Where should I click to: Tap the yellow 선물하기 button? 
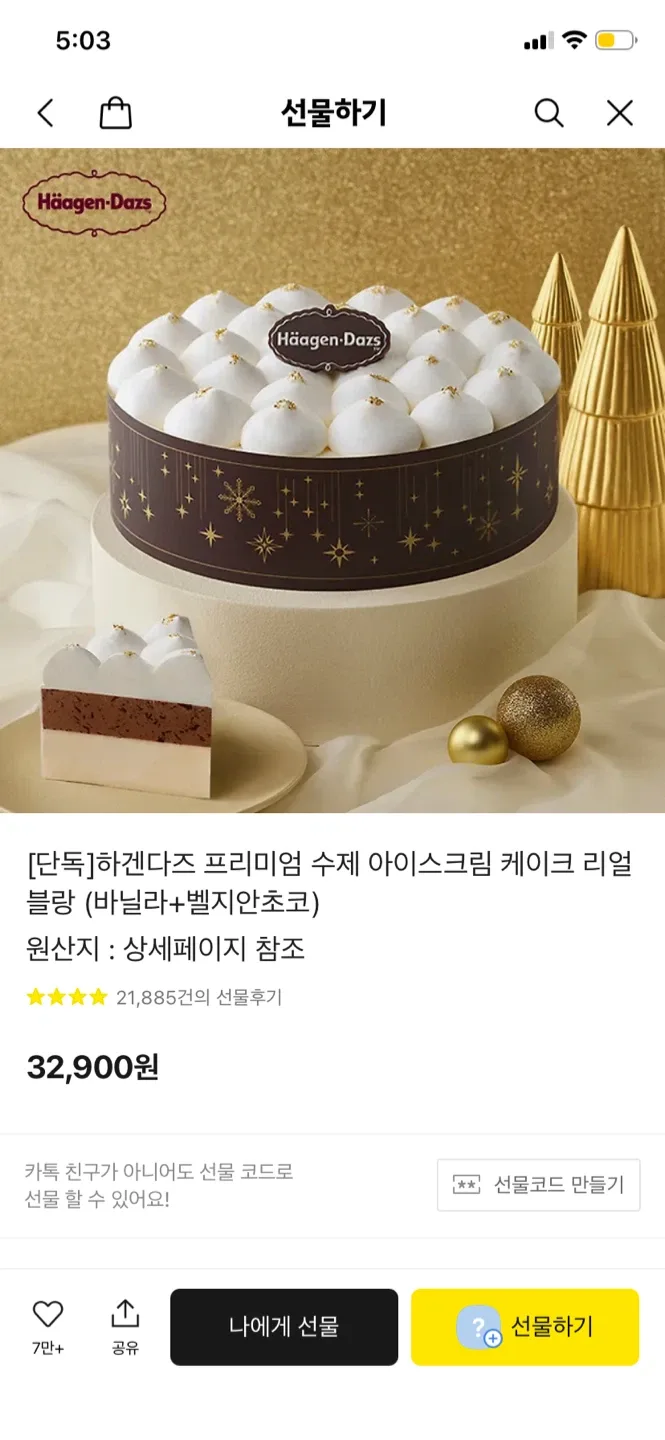pos(525,1327)
